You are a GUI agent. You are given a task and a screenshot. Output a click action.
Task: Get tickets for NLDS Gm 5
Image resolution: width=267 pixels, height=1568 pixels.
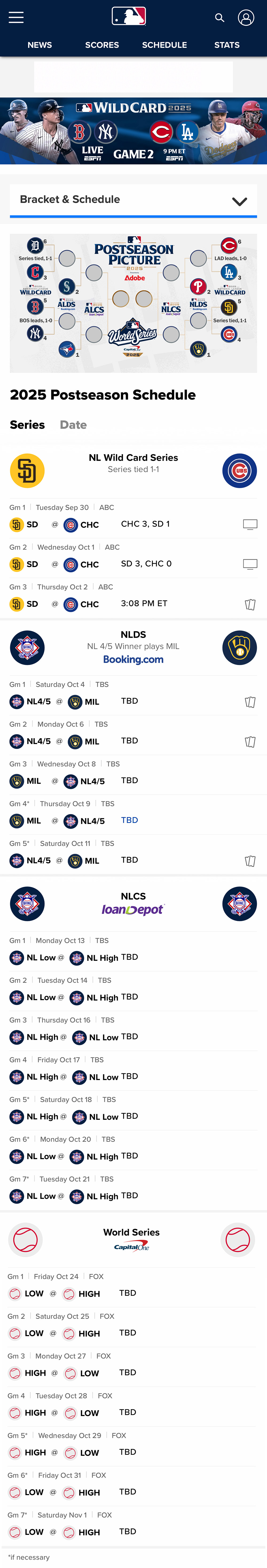point(250,861)
